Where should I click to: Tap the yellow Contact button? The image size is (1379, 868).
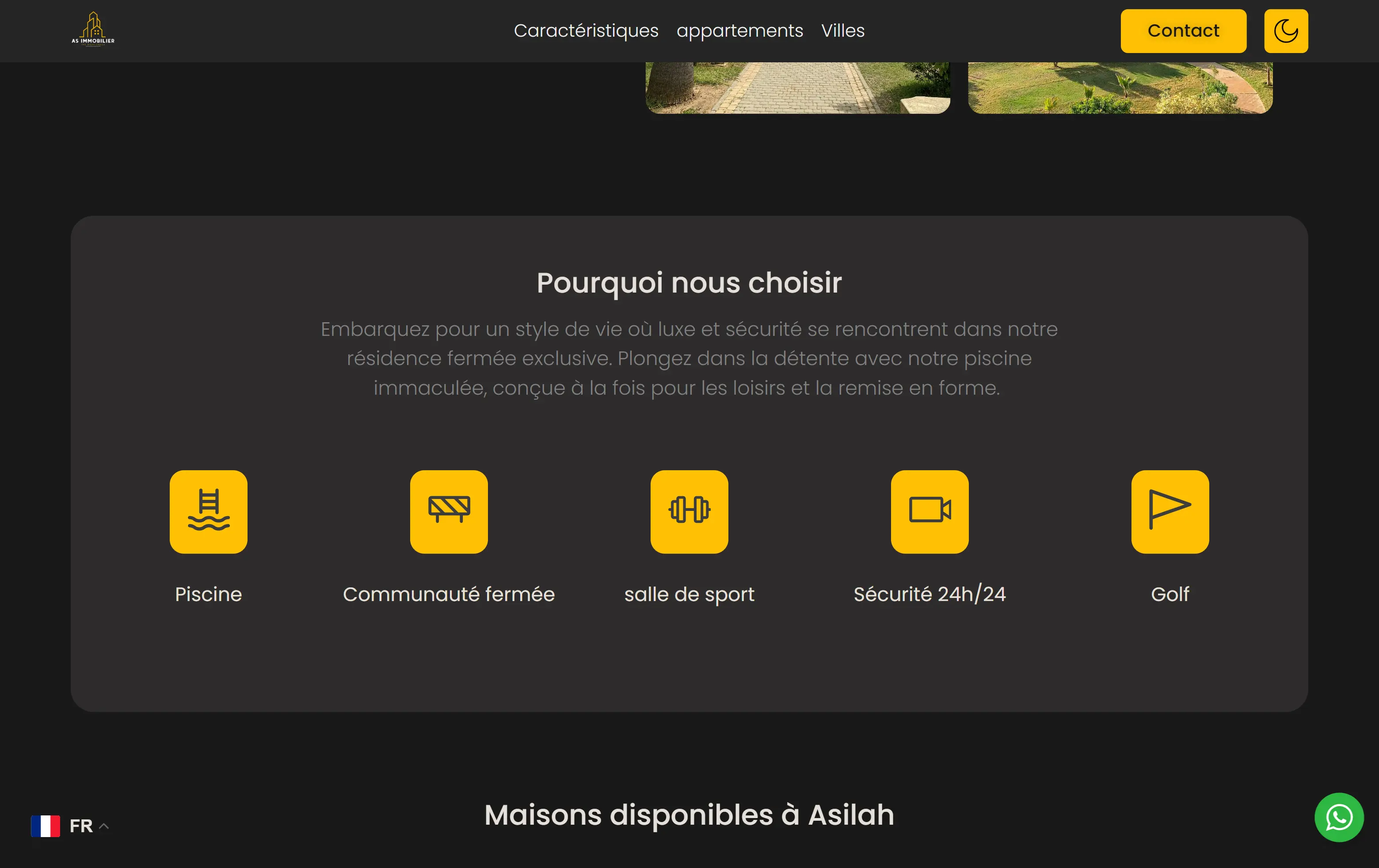pos(1183,31)
